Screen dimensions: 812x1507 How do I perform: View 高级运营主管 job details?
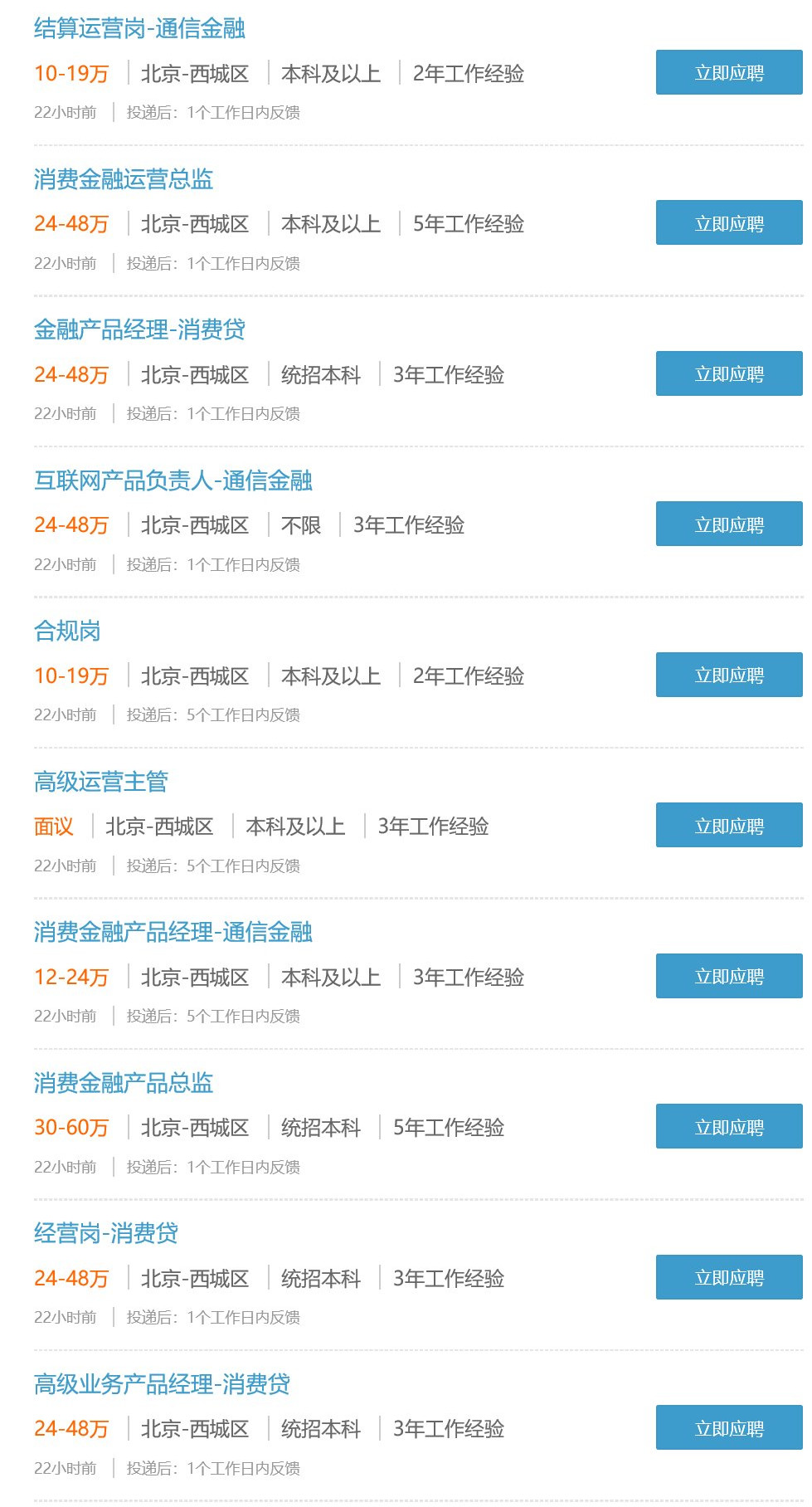[101, 781]
